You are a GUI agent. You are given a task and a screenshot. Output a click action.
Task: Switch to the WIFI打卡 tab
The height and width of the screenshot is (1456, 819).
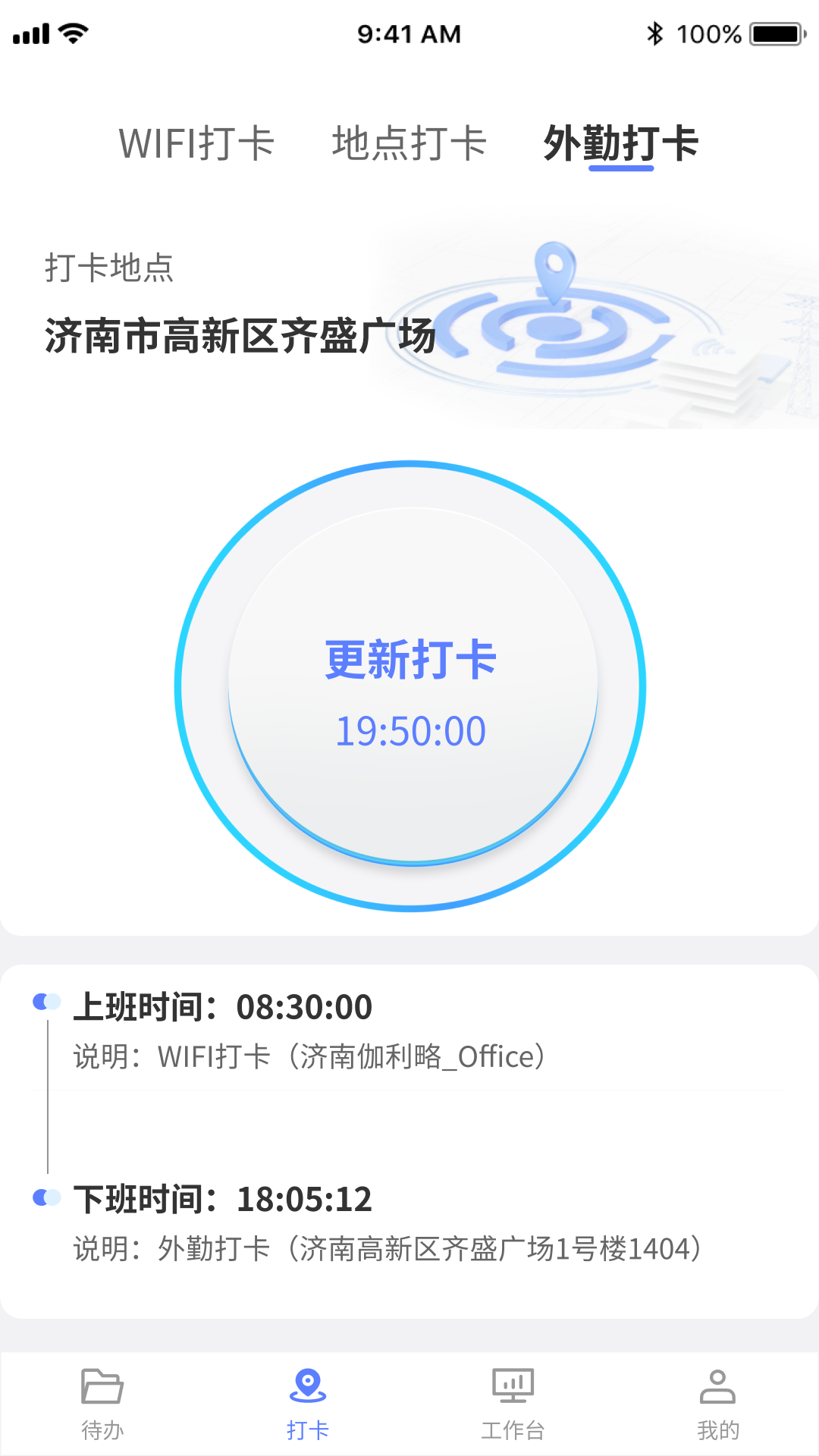pos(195,144)
